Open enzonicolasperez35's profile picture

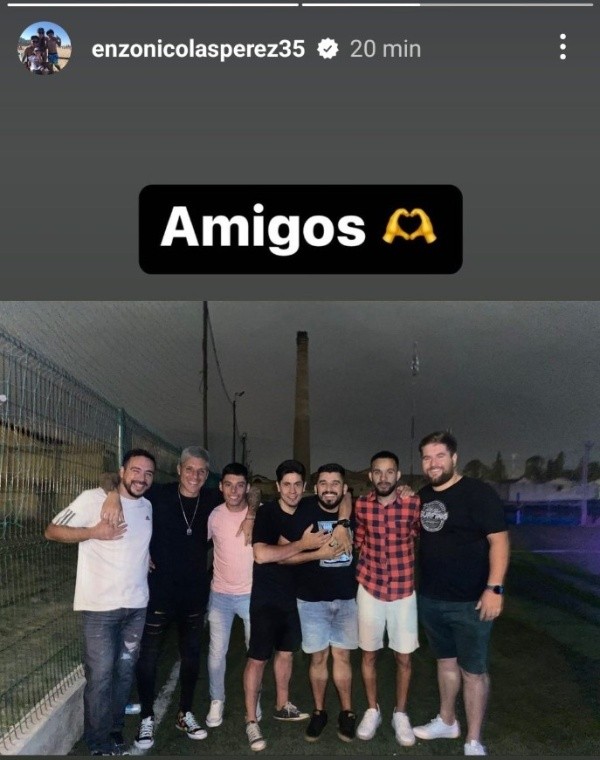click(44, 48)
